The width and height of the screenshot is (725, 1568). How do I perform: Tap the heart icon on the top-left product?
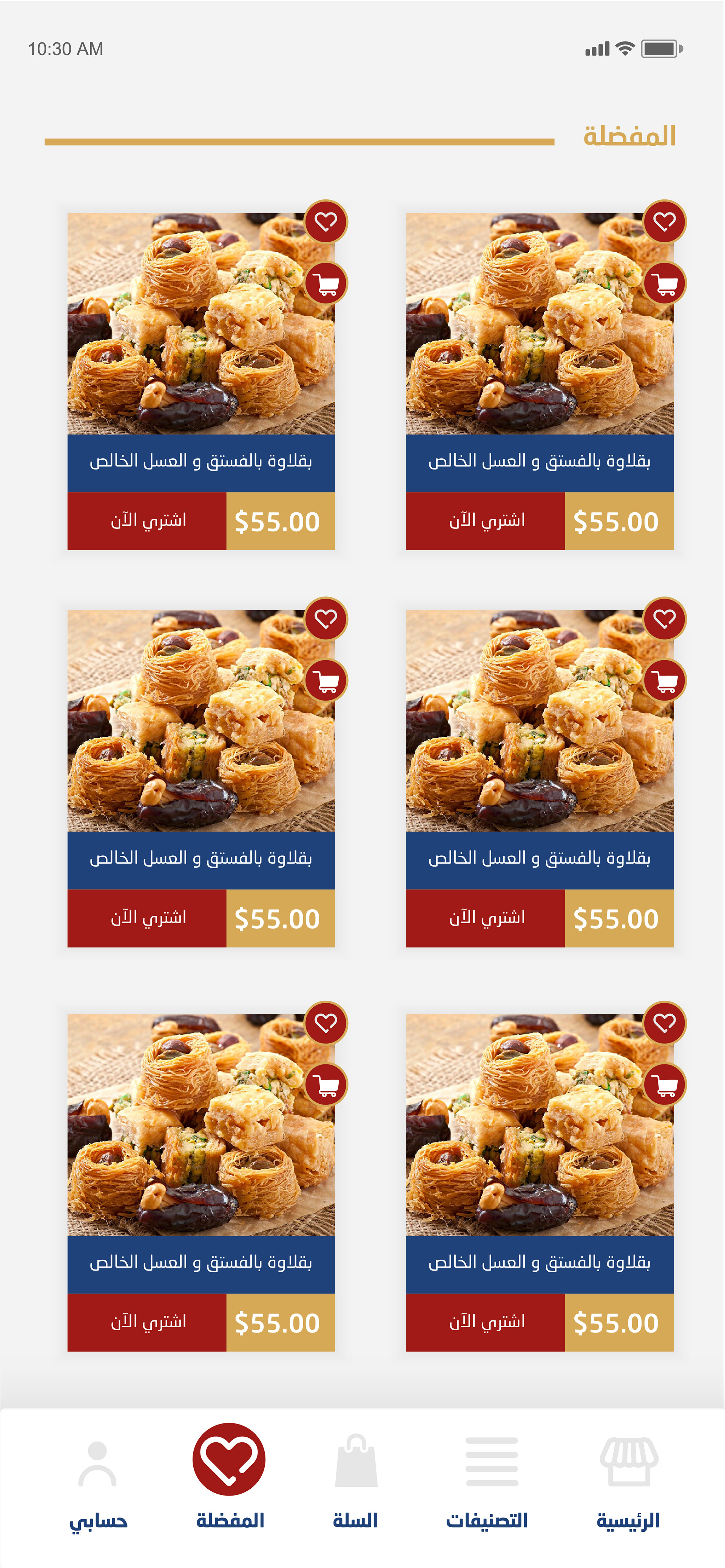[x=325, y=222]
